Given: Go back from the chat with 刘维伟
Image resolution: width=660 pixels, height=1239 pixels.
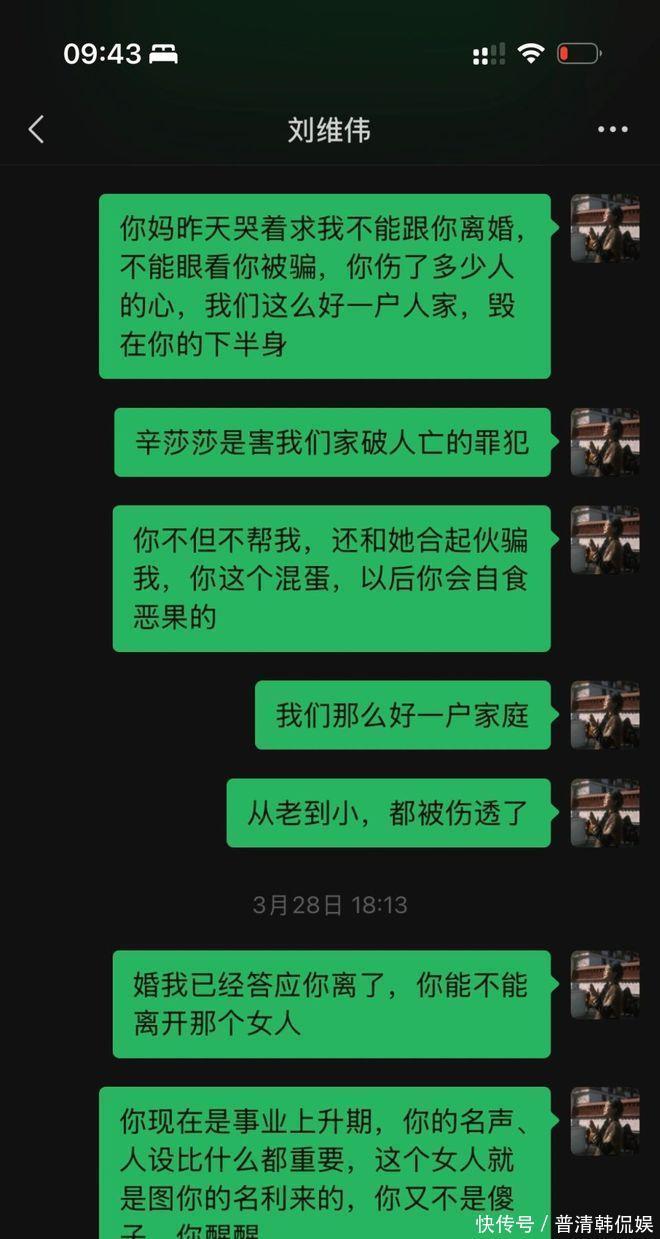Looking at the screenshot, I should coord(36,129).
